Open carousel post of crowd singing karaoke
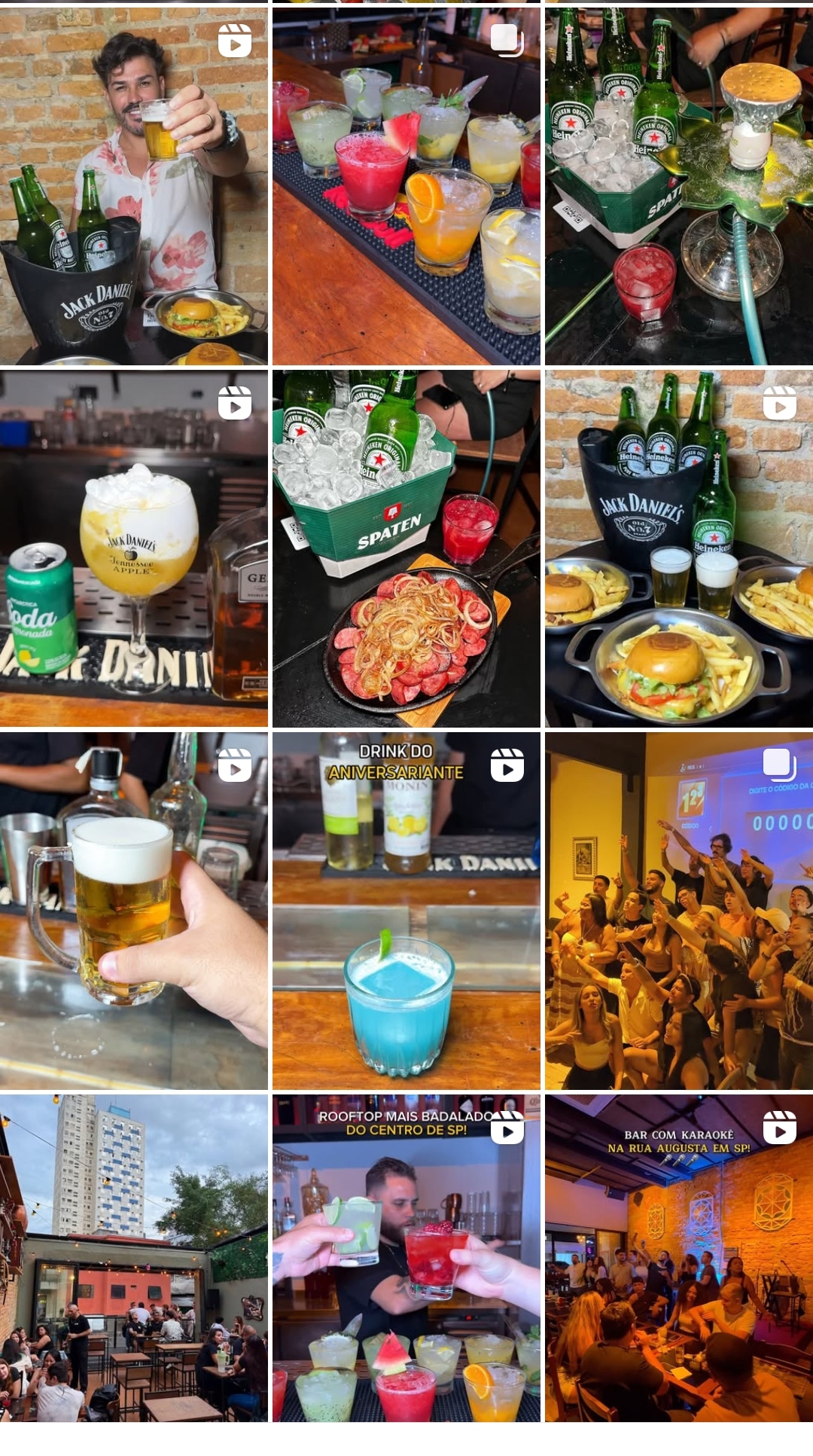813x1456 pixels. click(x=678, y=911)
